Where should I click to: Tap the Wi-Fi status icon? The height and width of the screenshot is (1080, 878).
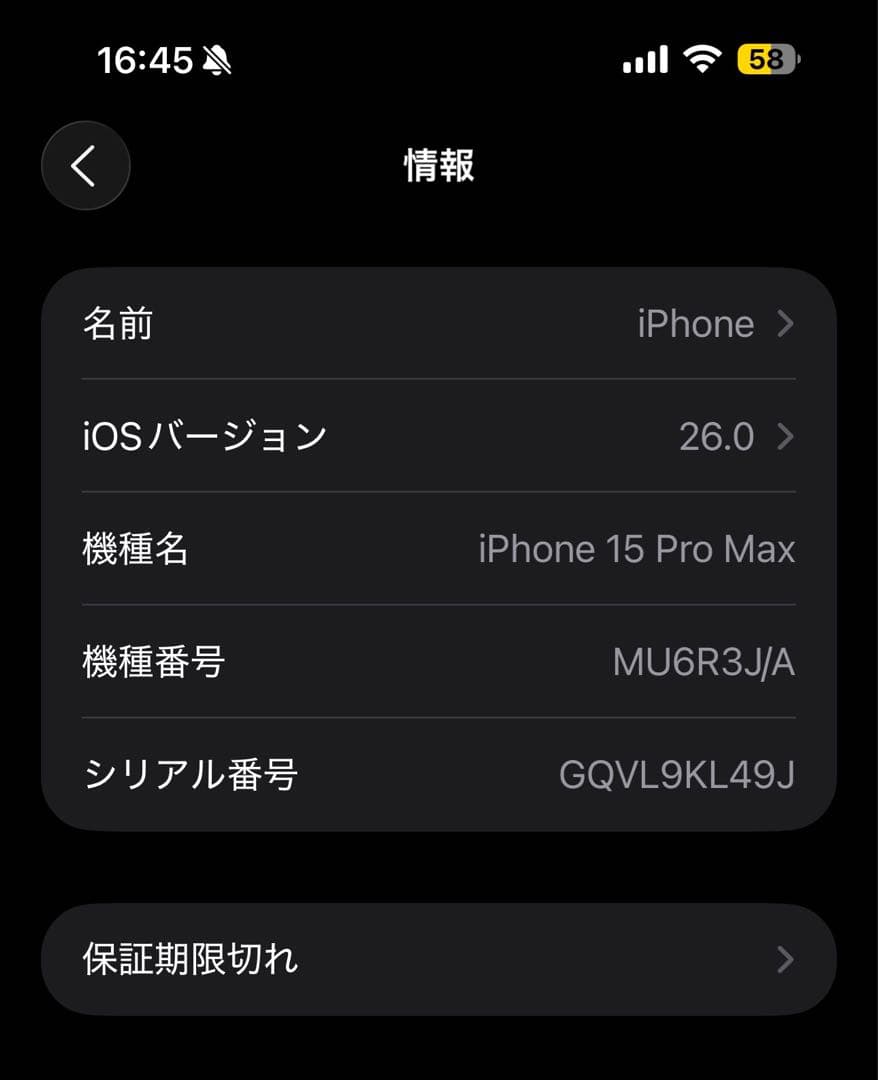coord(703,60)
